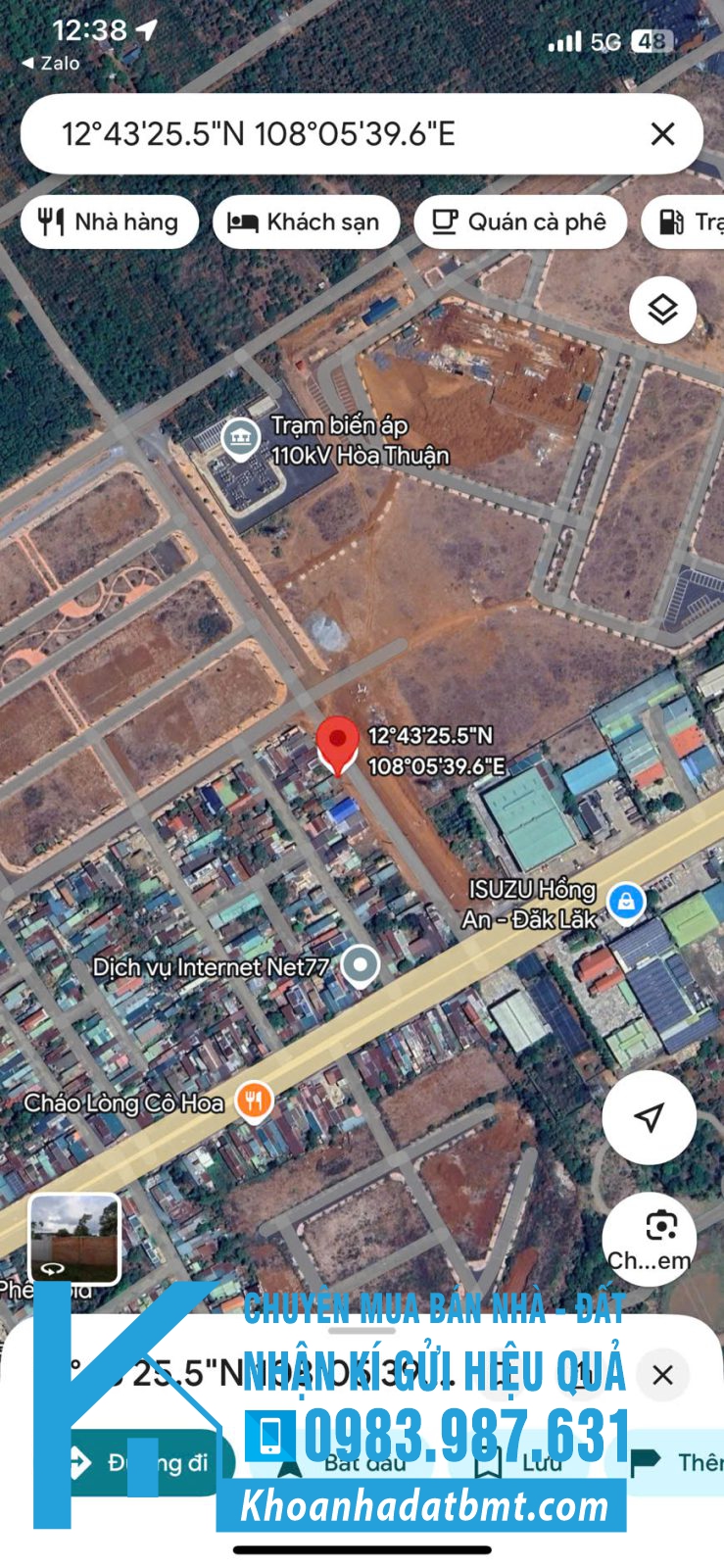Viewport: 724px width, 1568px height.
Task: Filter by Khách sạn
Action: [x=305, y=222]
